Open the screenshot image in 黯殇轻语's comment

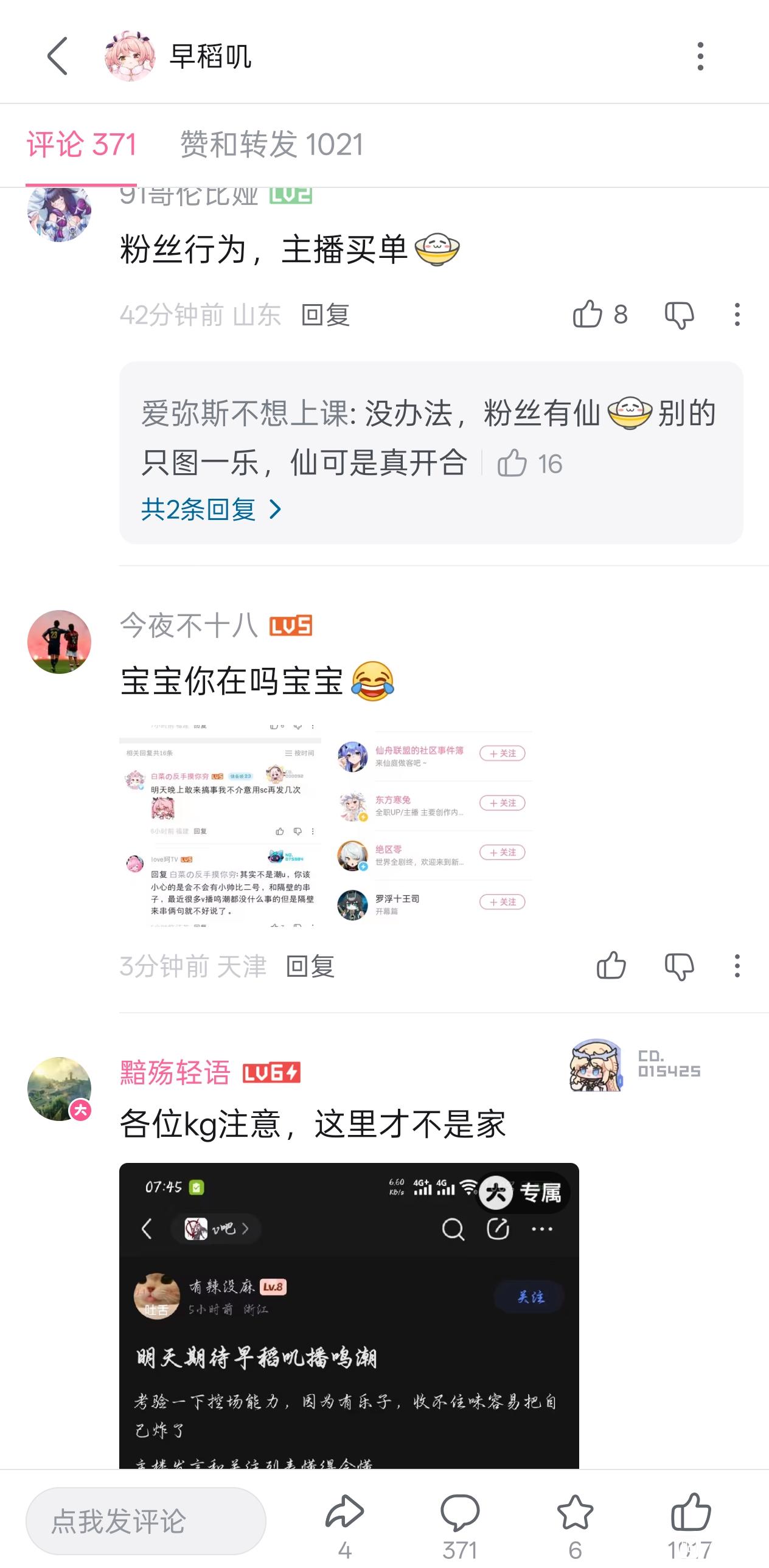click(x=348, y=1315)
